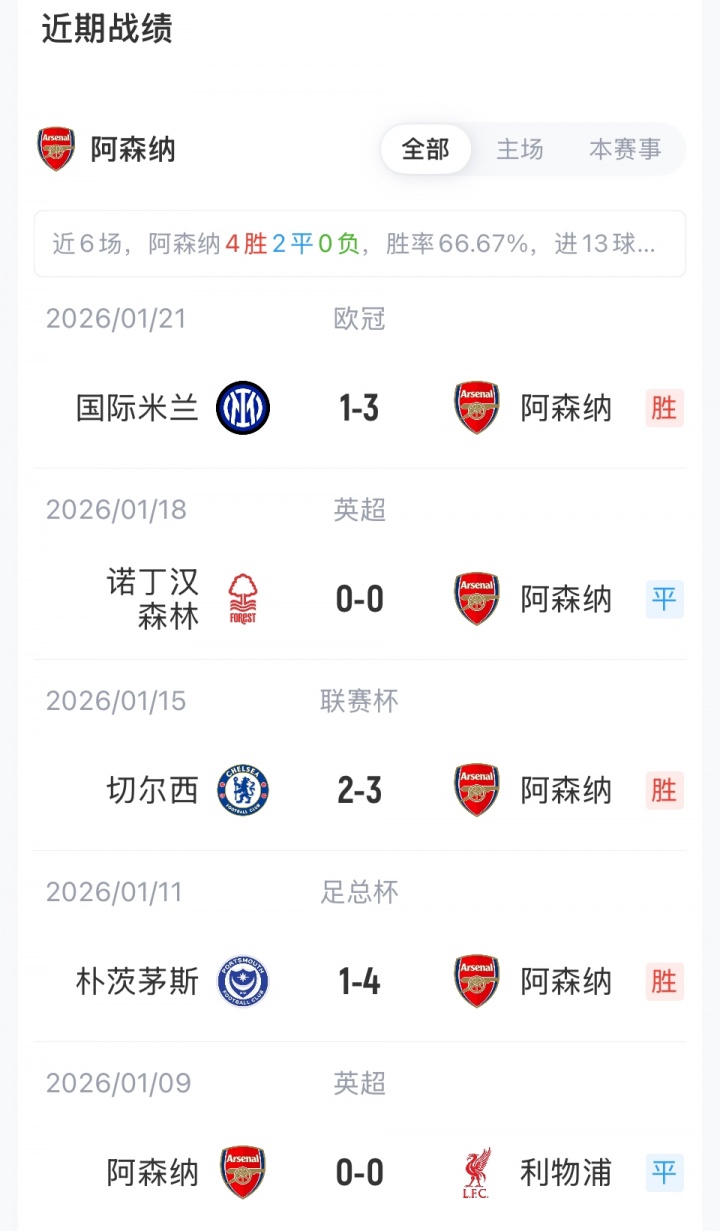The width and height of the screenshot is (720, 1231).
Task: Open the 诺丁汉森林 0-0 阿森纳 match
Action: pyautogui.click(x=359, y=599)
